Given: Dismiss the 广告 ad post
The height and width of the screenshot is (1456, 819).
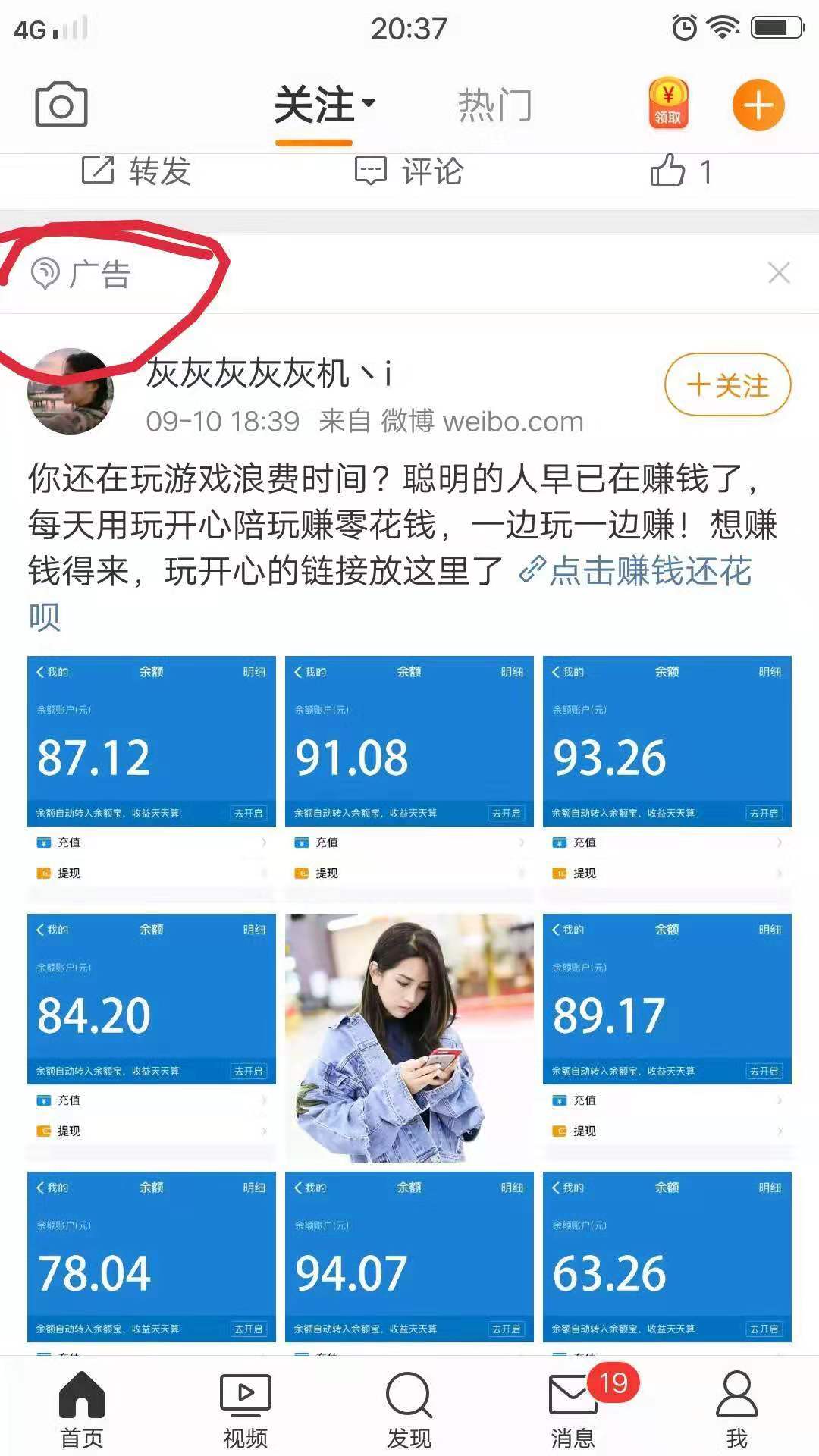Looking at the screenshot, I should tap(779, 273).
